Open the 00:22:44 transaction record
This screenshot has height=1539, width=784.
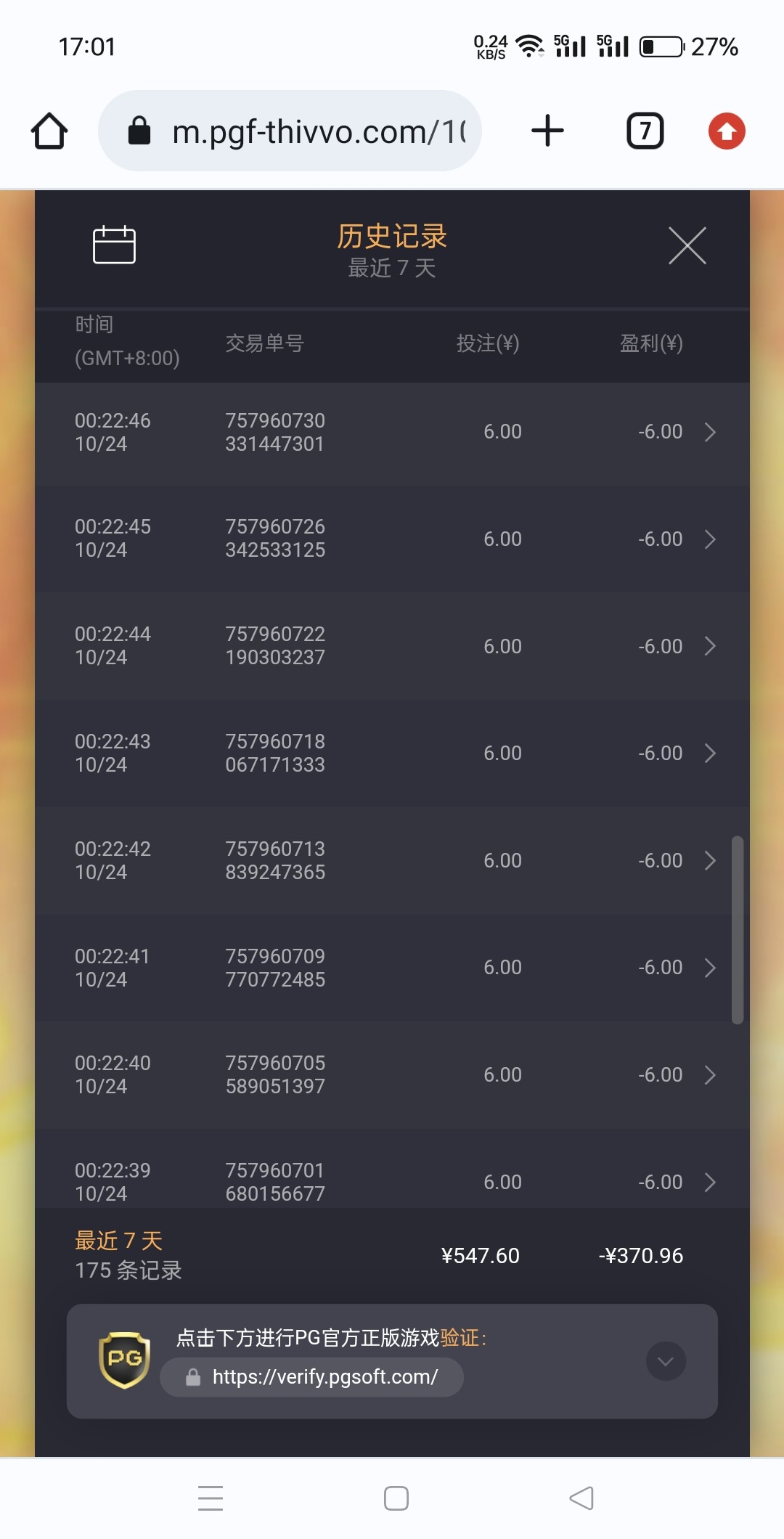pyautogui.click(x=392, y=646)
